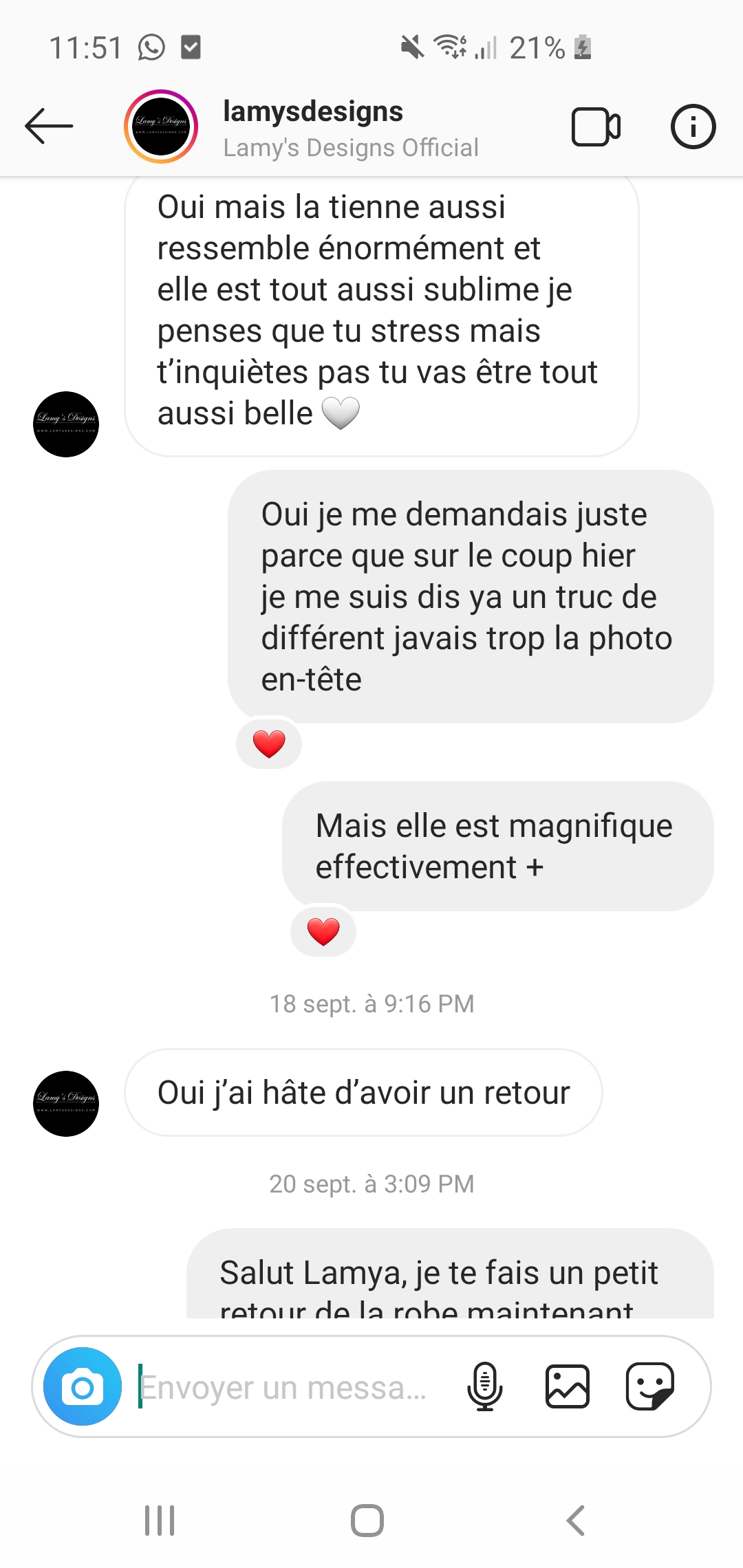
Task: Show recent apps from navigation bar
Action: (x=160, y=1521)
